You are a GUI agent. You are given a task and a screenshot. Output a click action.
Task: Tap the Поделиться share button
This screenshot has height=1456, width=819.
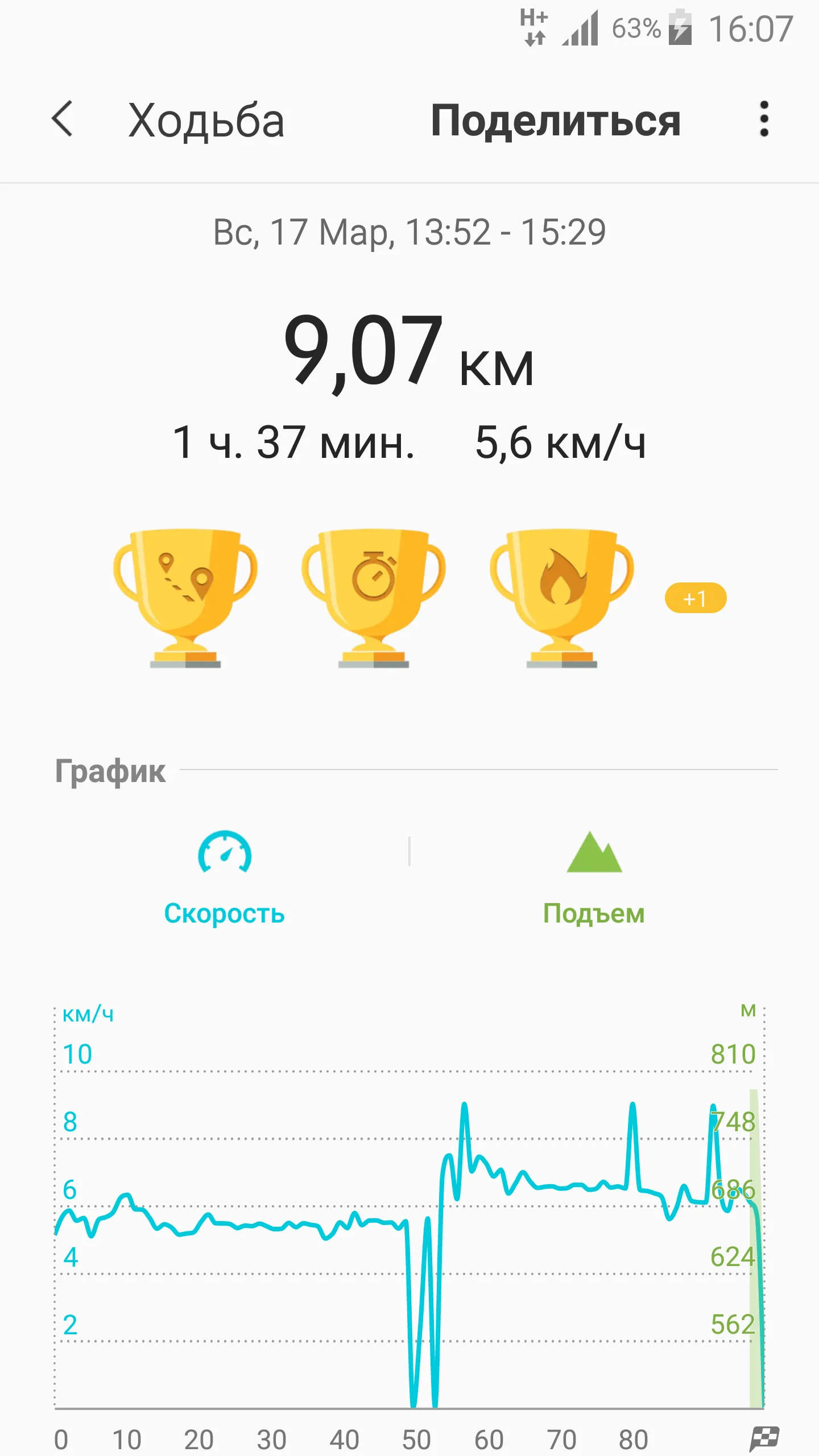555,121
